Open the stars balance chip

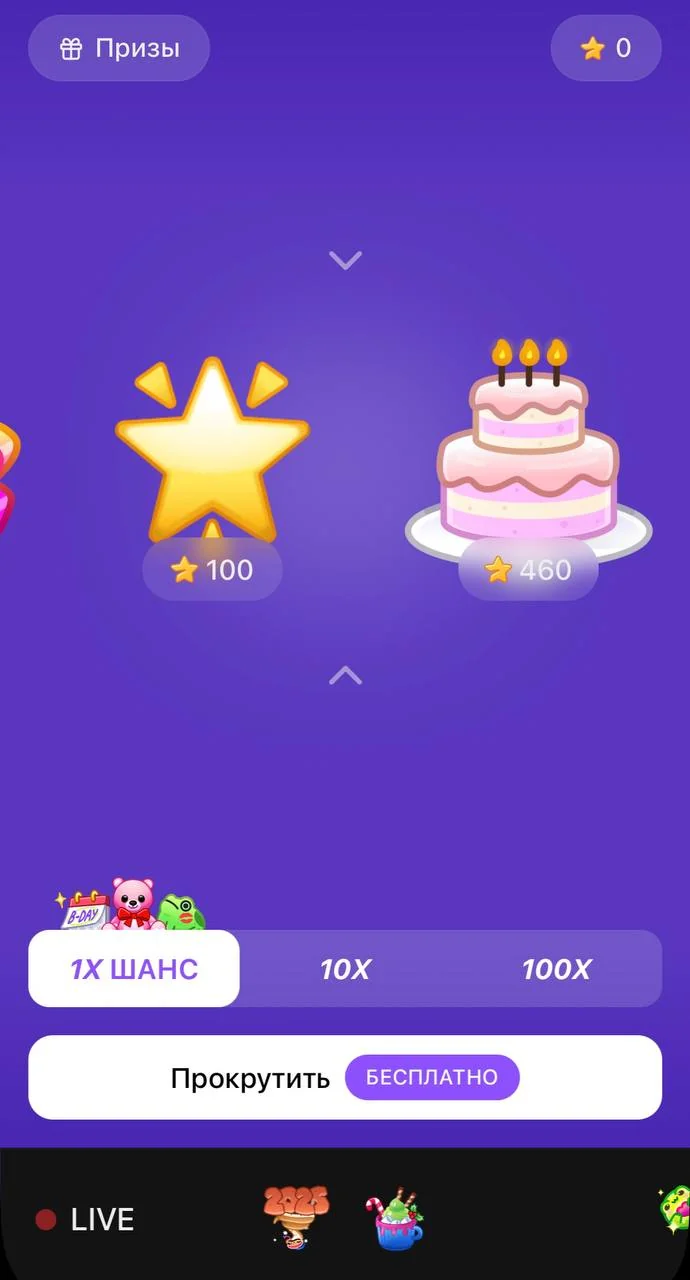click(606, 48)
